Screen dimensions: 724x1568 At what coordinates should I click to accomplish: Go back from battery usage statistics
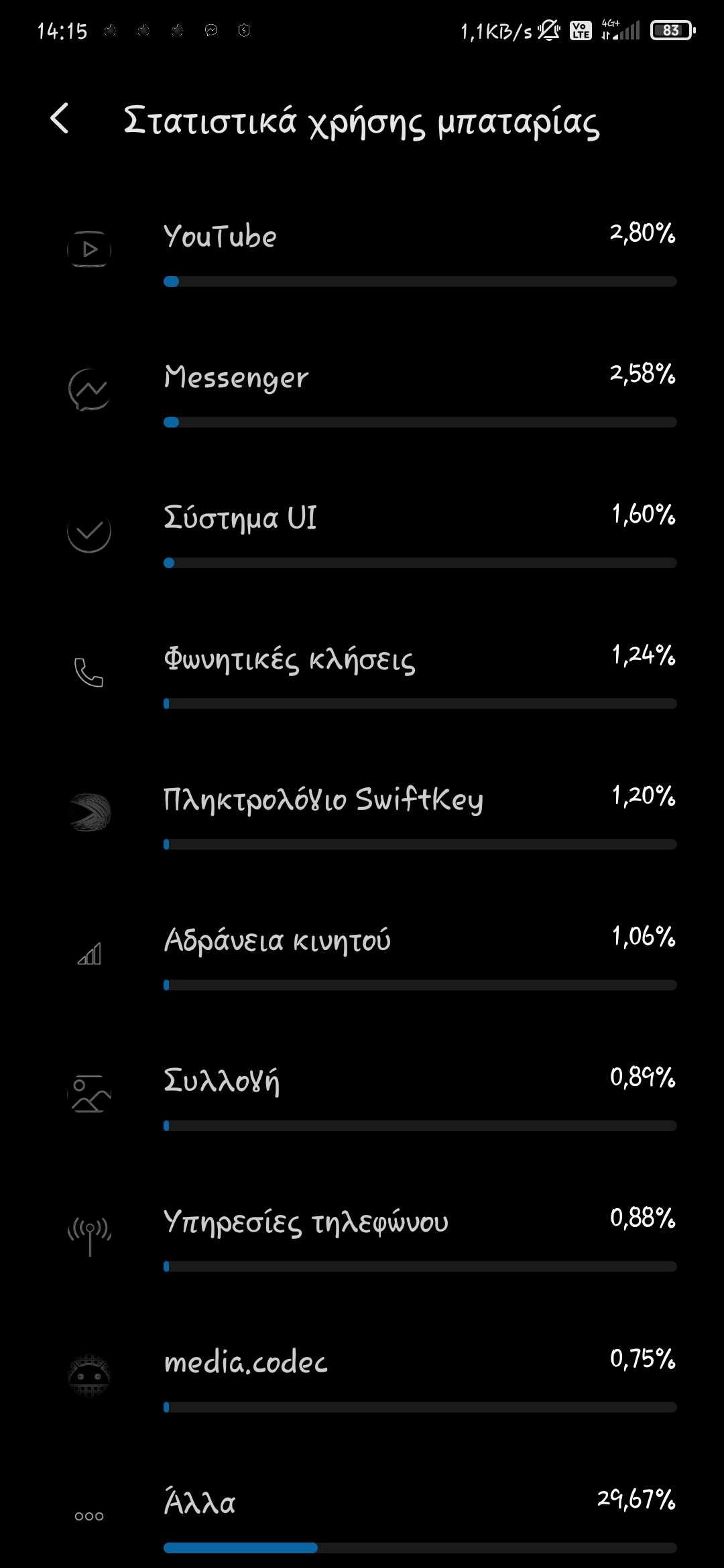click(60, 119)
